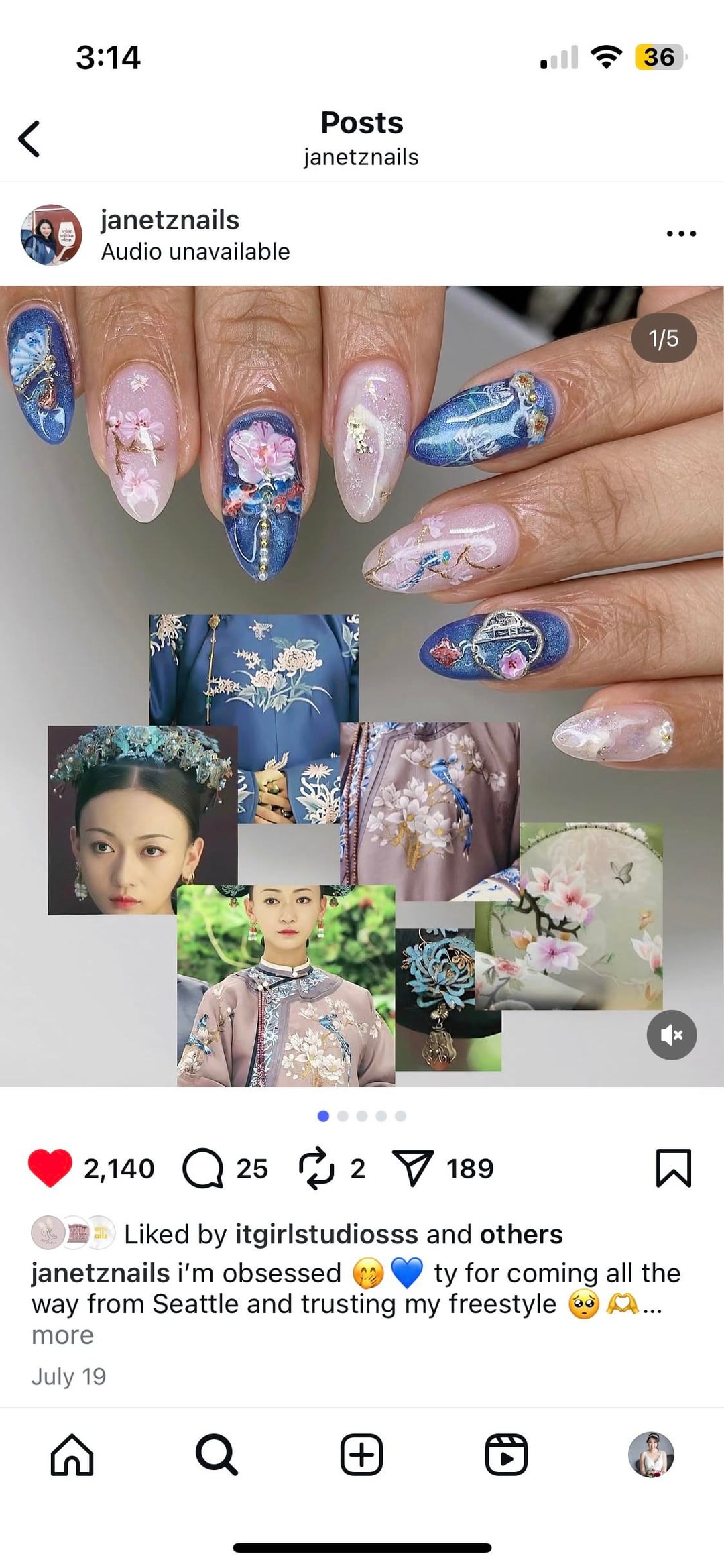Open the Reels tab
The image size is (724, 1568).
pos(506,1455)
